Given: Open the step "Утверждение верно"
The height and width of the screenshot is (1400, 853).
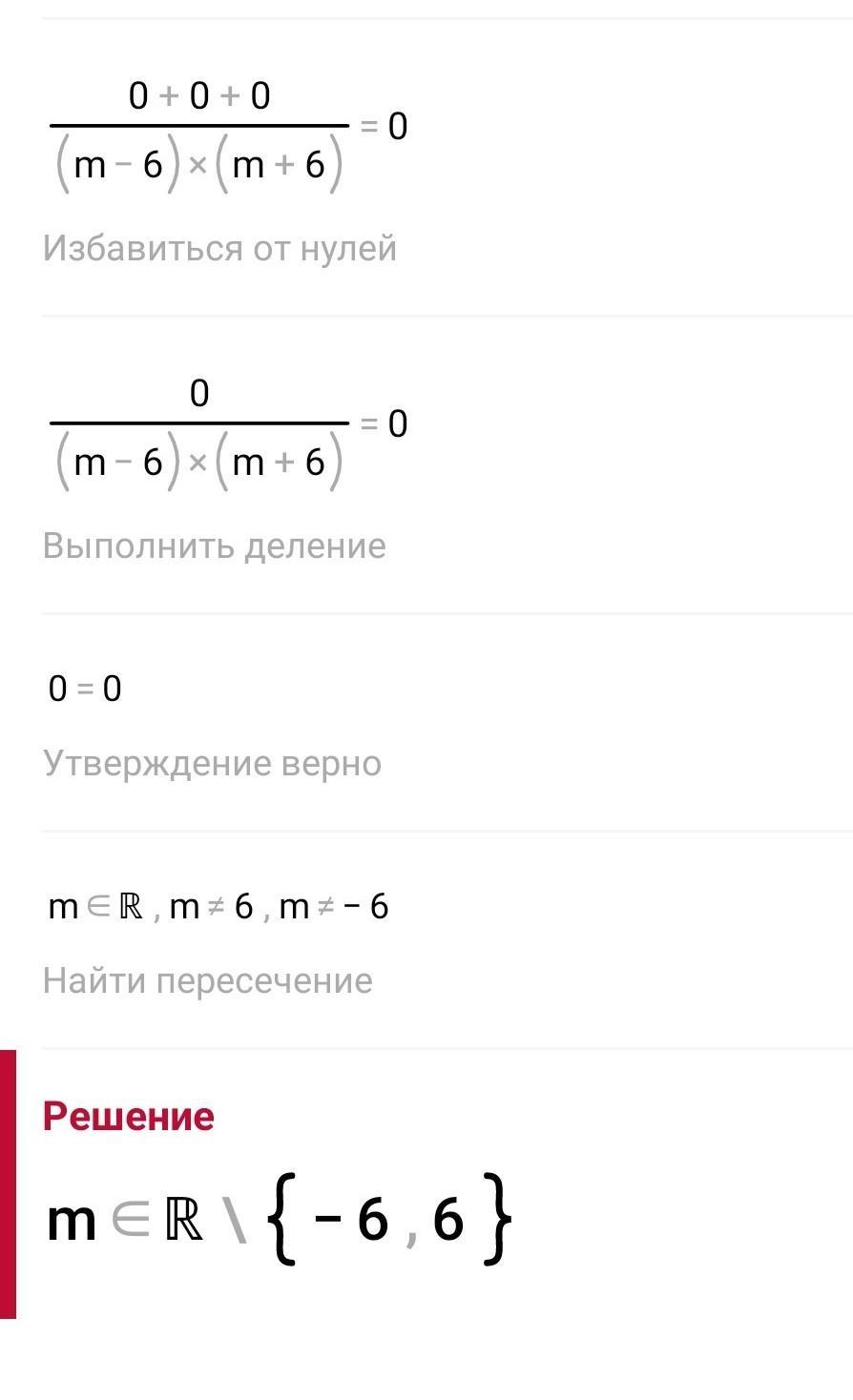Looking at the screenshot, I should 212,764.
